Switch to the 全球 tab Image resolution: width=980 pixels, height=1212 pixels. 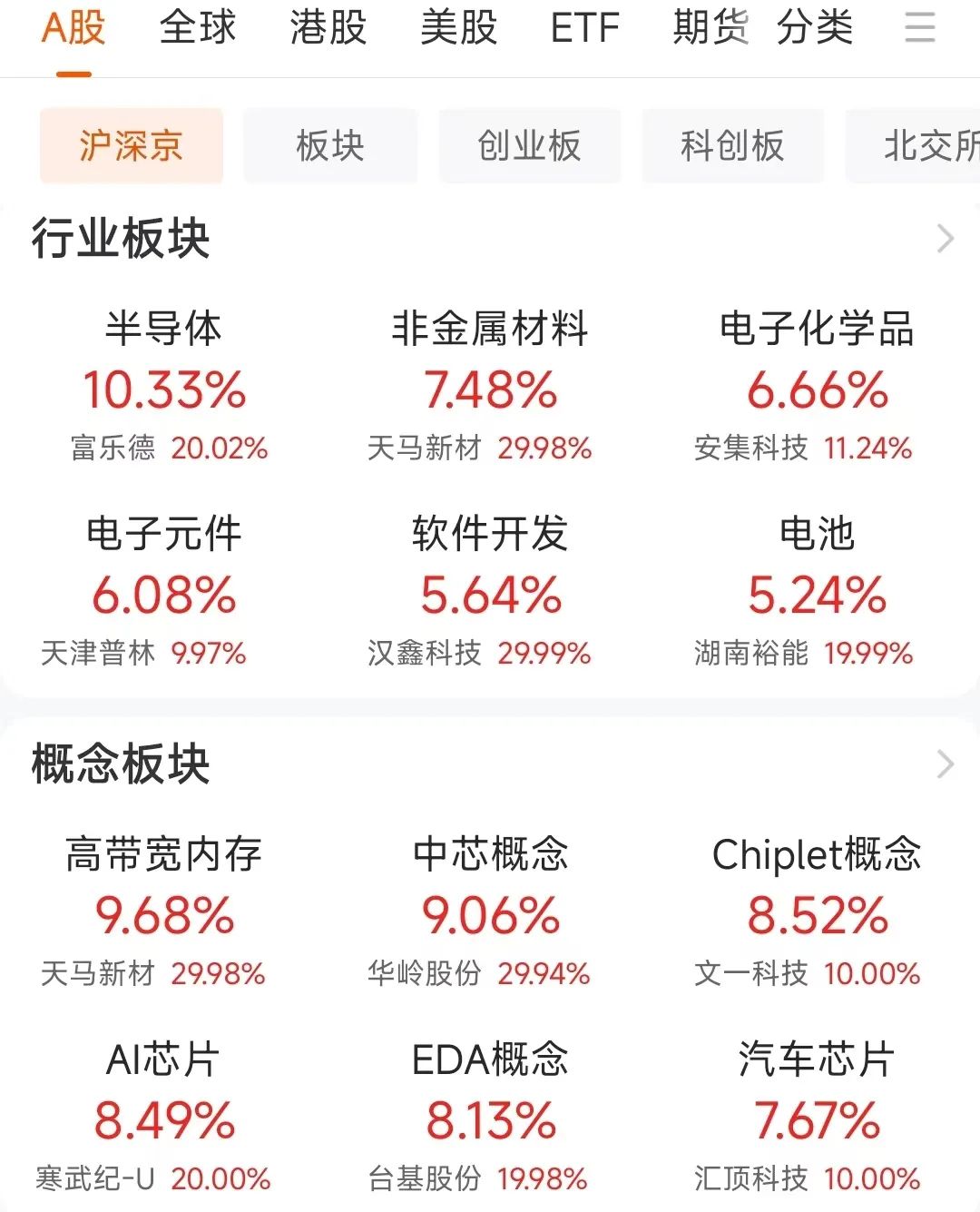[x=198, y=29]
